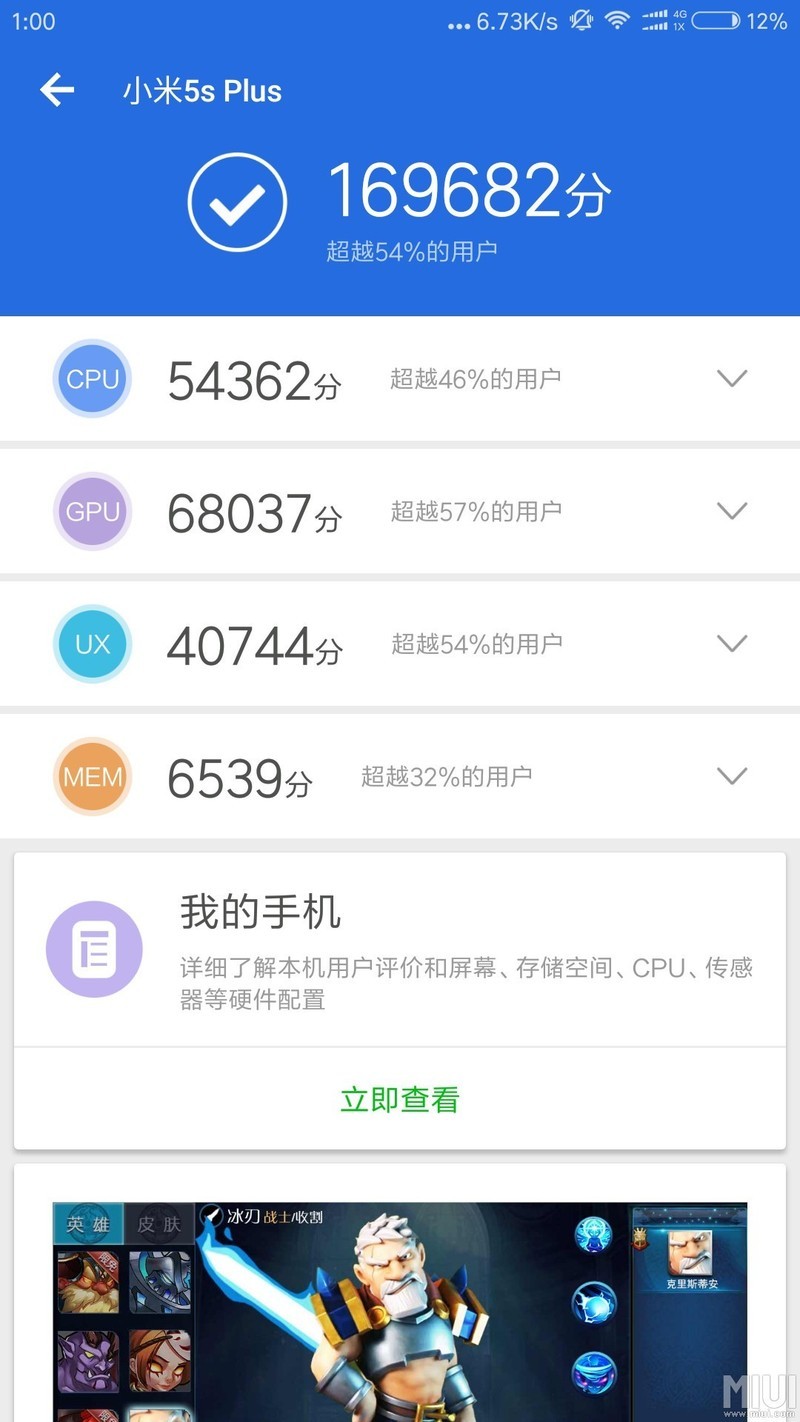Select the MEM score icon

(92, 776)
